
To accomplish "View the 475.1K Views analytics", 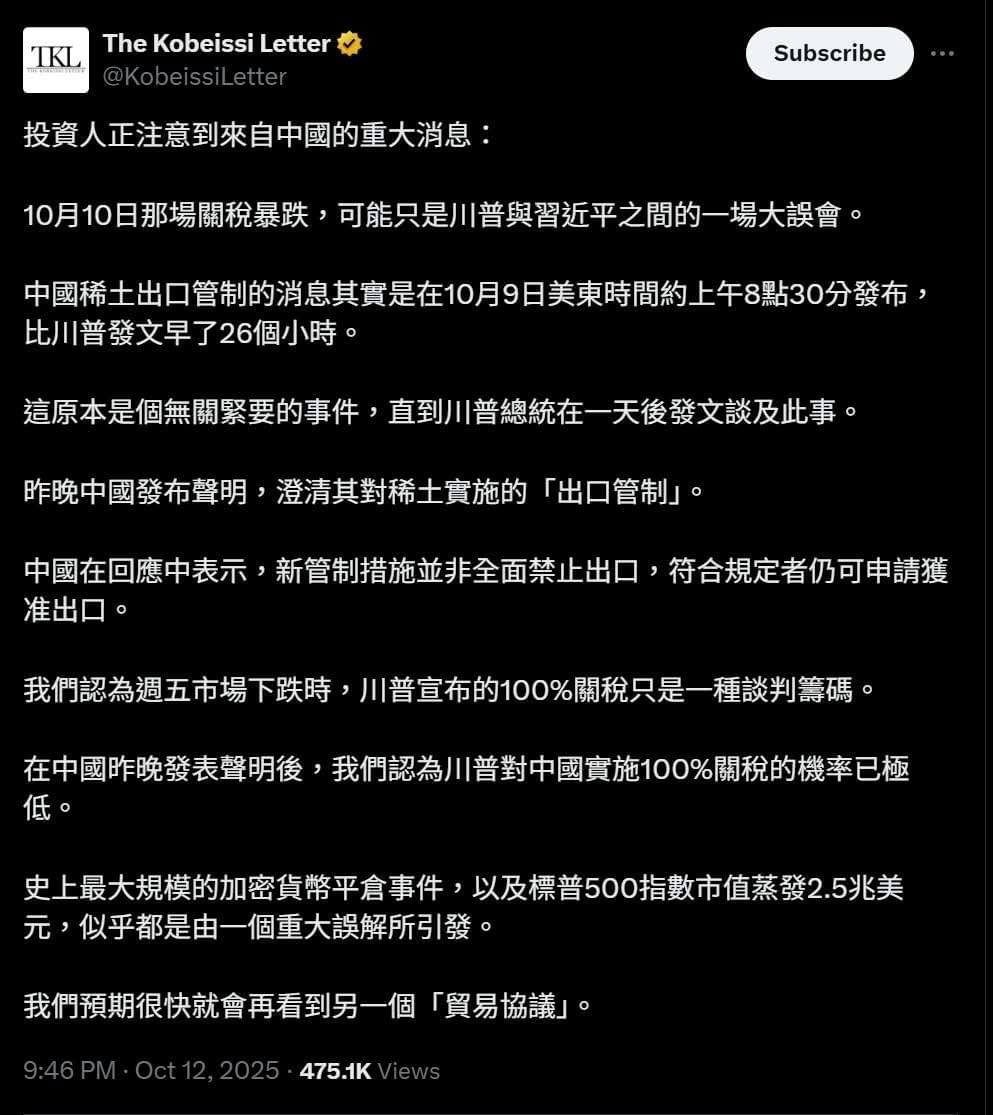I will pyautogui.click(x=369, y=1071).
